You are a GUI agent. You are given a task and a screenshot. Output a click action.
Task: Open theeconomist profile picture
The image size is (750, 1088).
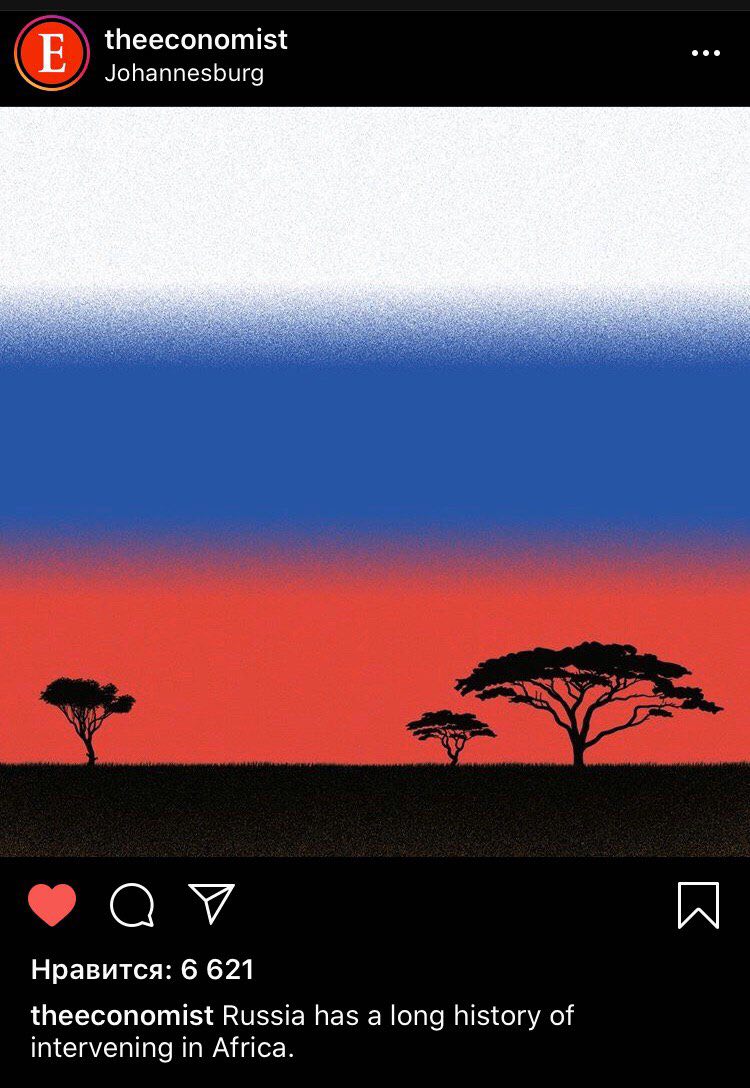(52, 54)
